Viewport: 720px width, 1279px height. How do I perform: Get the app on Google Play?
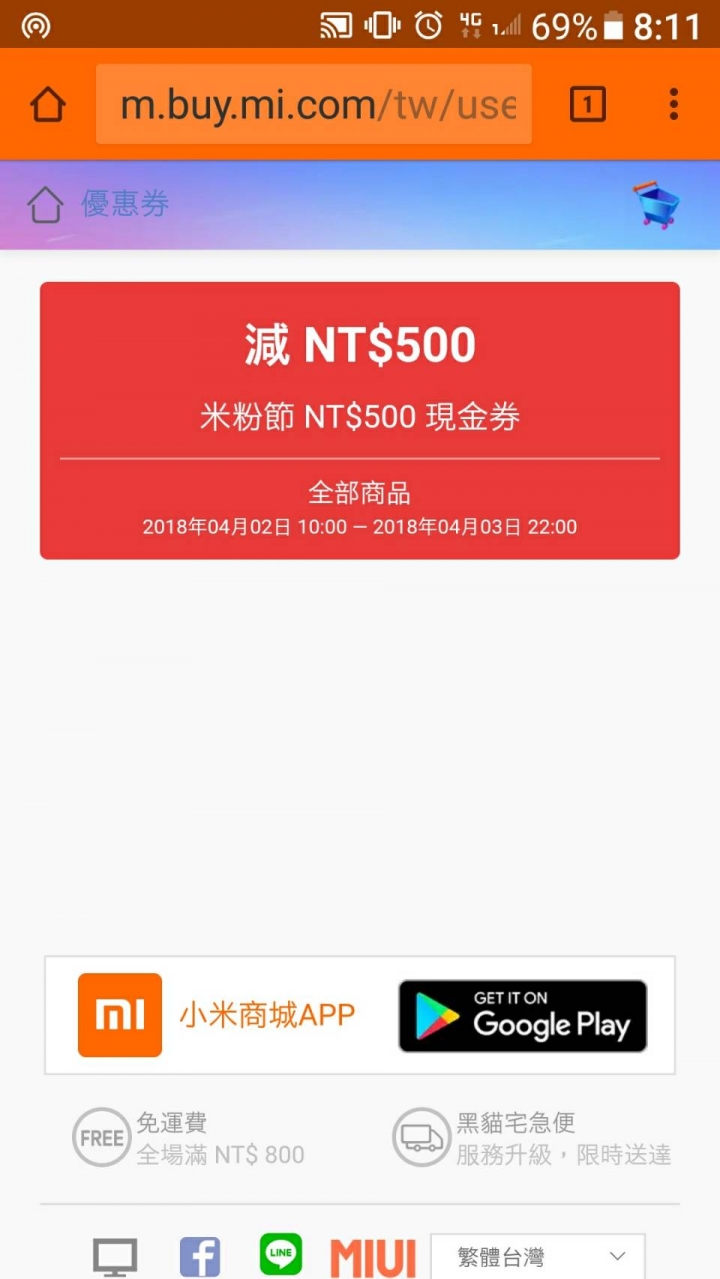click(x=522, y=1016)
